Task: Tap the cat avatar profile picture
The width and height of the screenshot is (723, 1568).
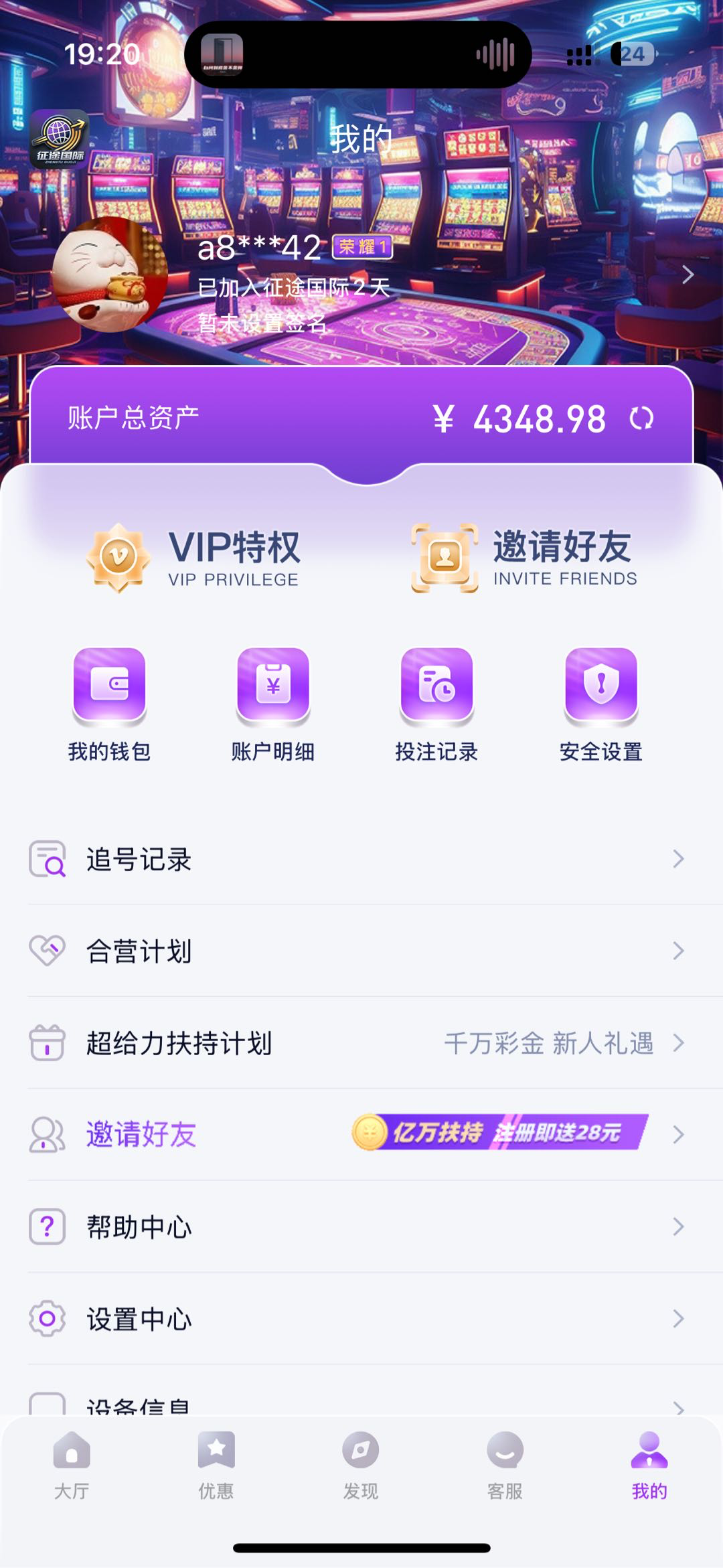Action: (x=110, y=275)
